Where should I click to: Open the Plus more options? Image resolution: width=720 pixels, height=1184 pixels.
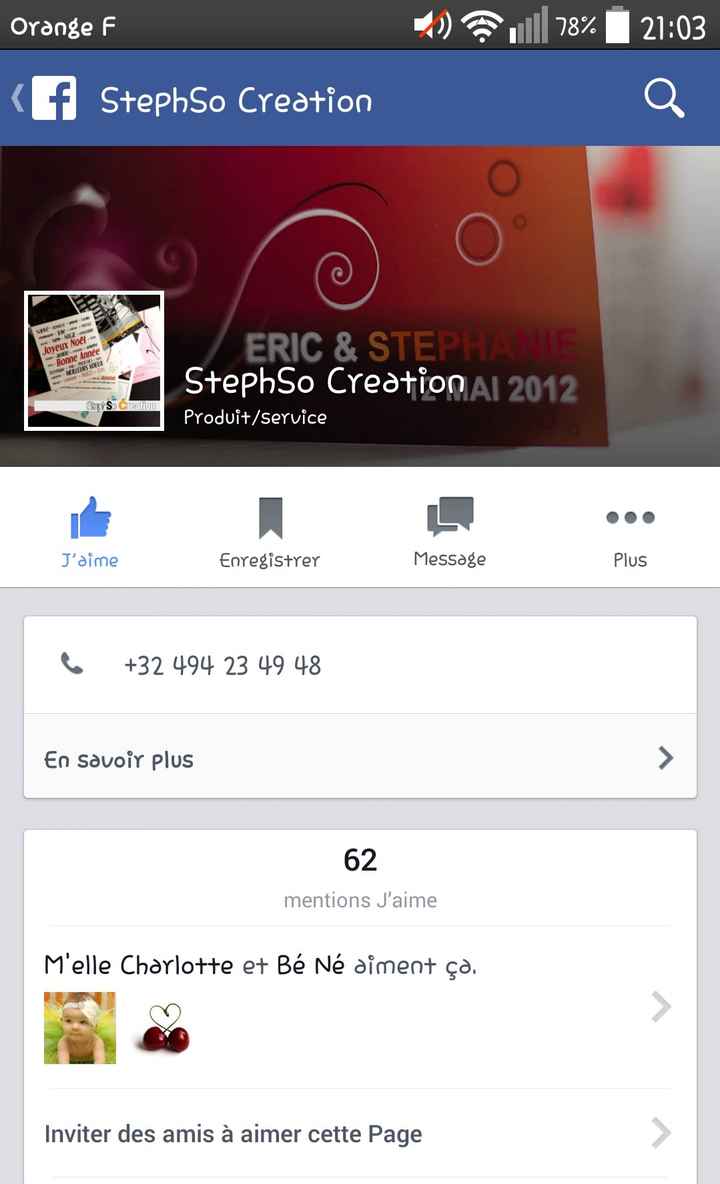click(630, 532)
